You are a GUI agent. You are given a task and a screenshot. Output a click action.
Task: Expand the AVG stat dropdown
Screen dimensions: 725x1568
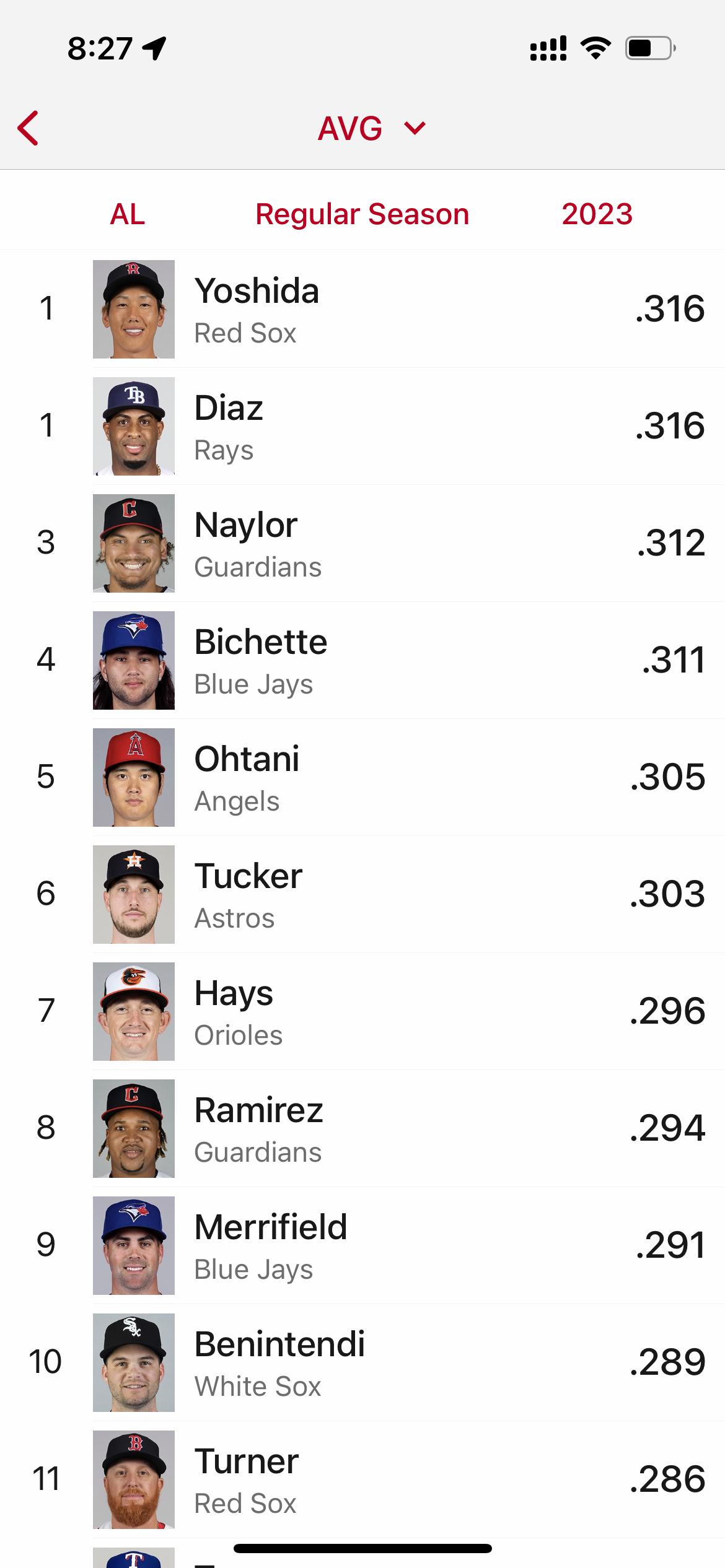coord(371,128)
